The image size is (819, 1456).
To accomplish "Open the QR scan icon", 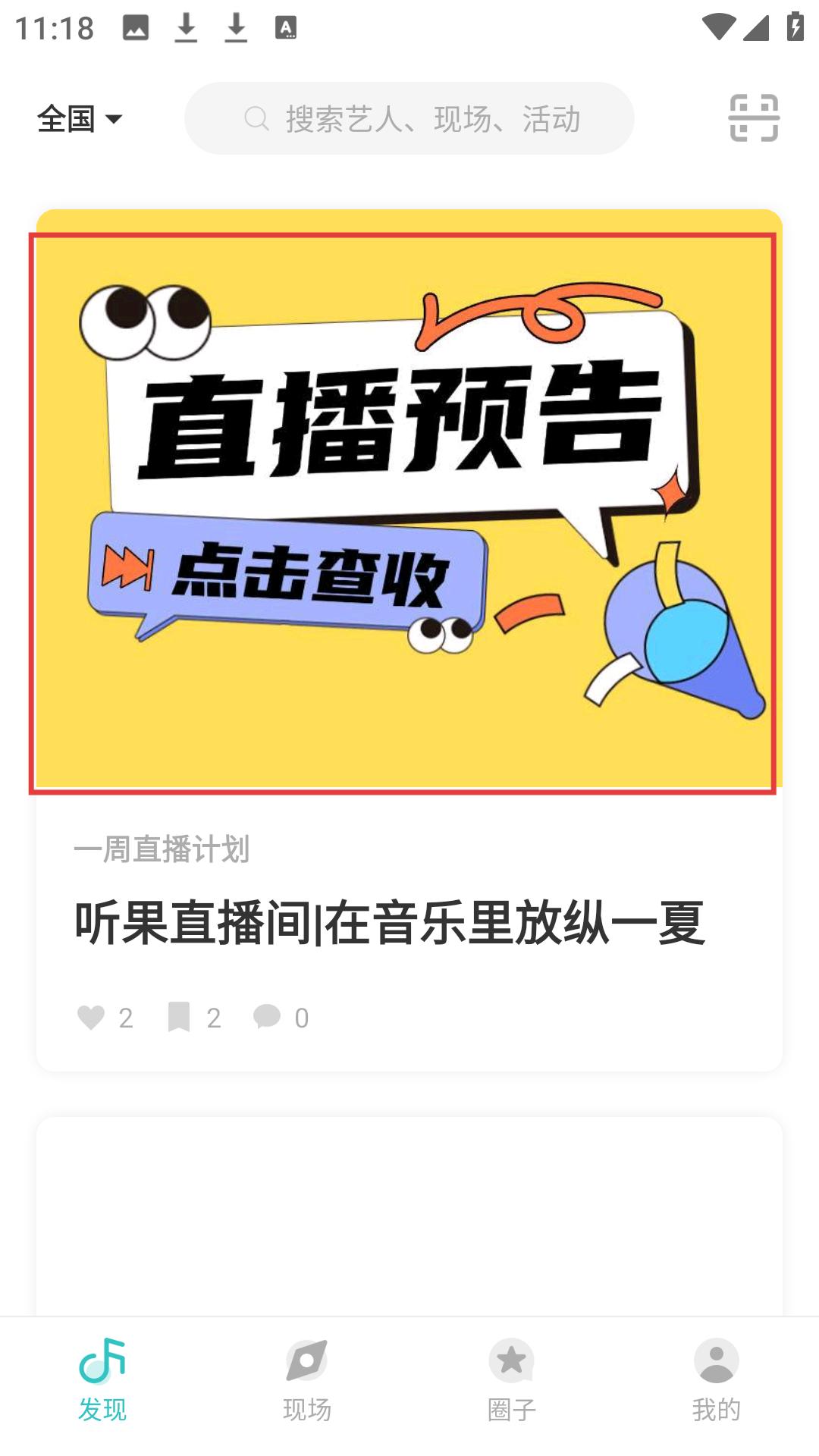I will pyautogui.click(x=754, y=118).
